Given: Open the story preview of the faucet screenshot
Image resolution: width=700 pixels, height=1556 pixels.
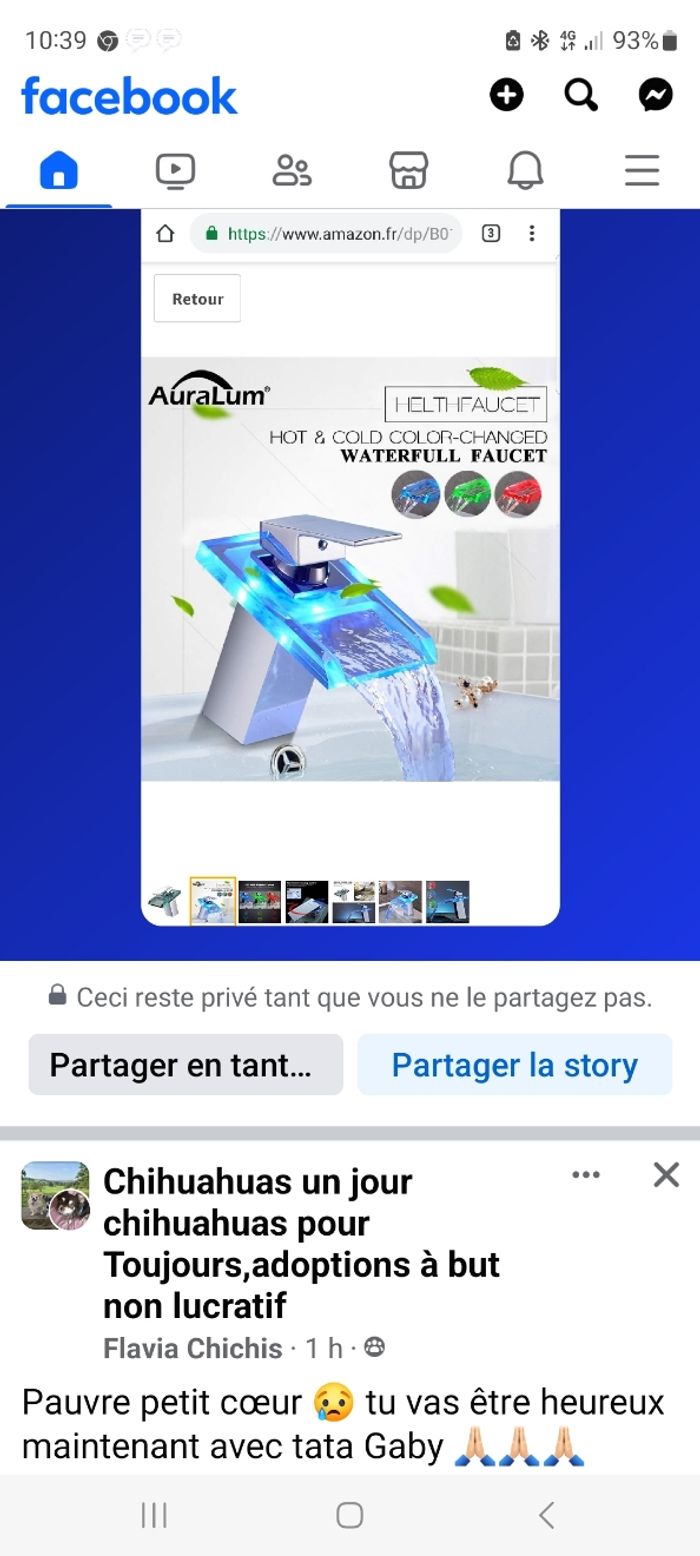Looking at the screenshot, I should pos(350,567).
